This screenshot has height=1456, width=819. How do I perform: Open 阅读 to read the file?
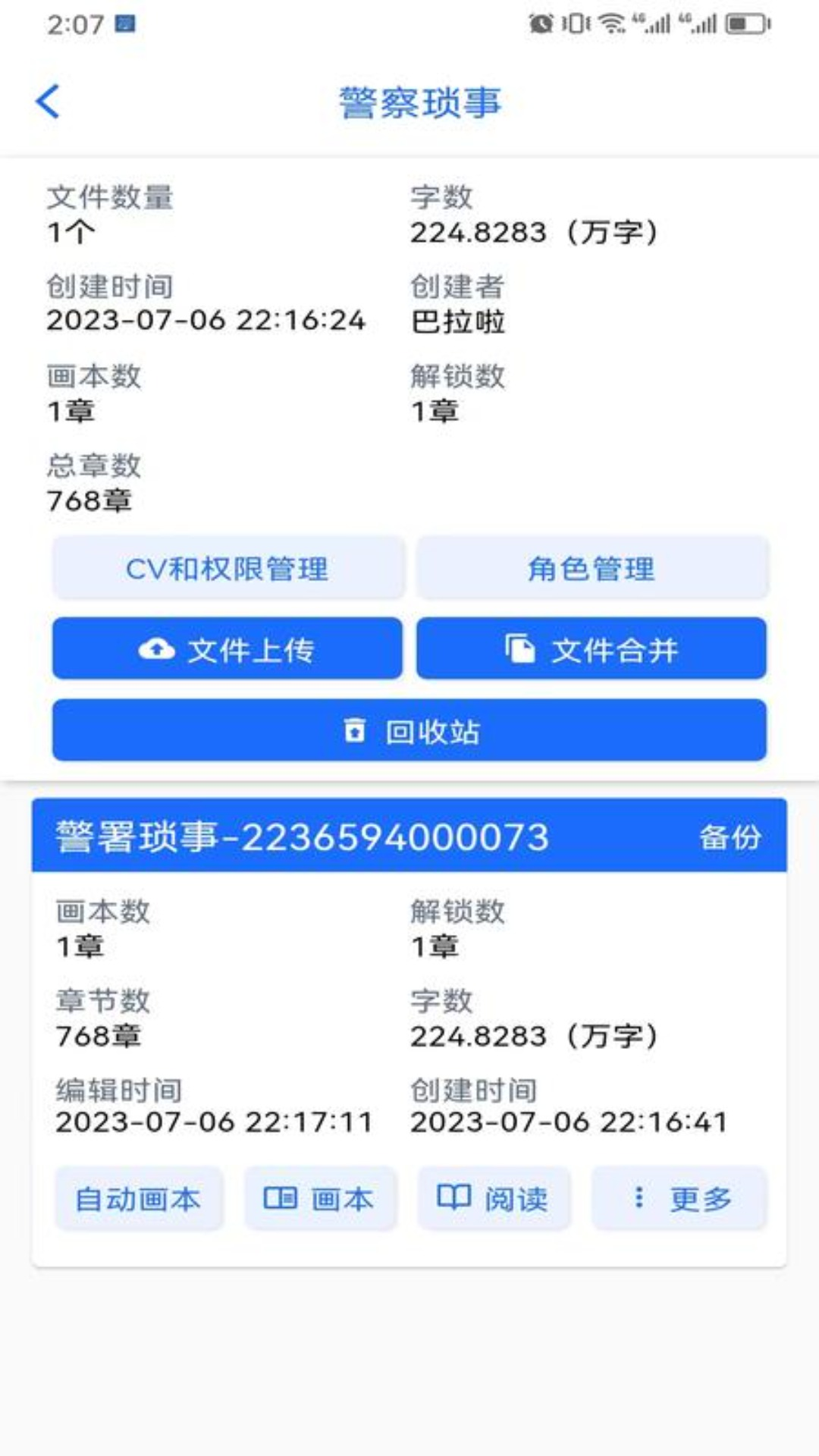point(494,1199)
